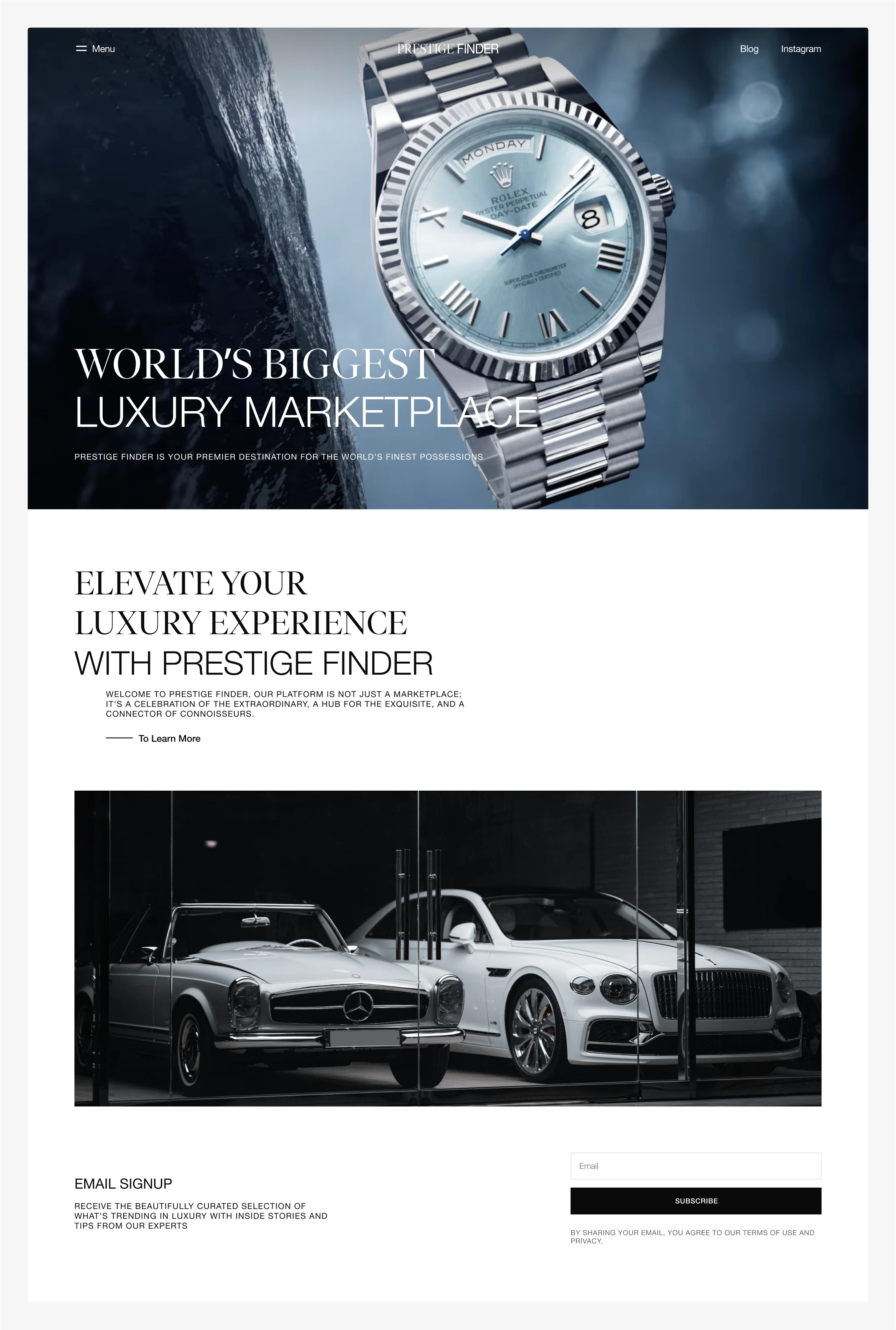
Task: Go to the Blog page
Action: click(749, 49)
